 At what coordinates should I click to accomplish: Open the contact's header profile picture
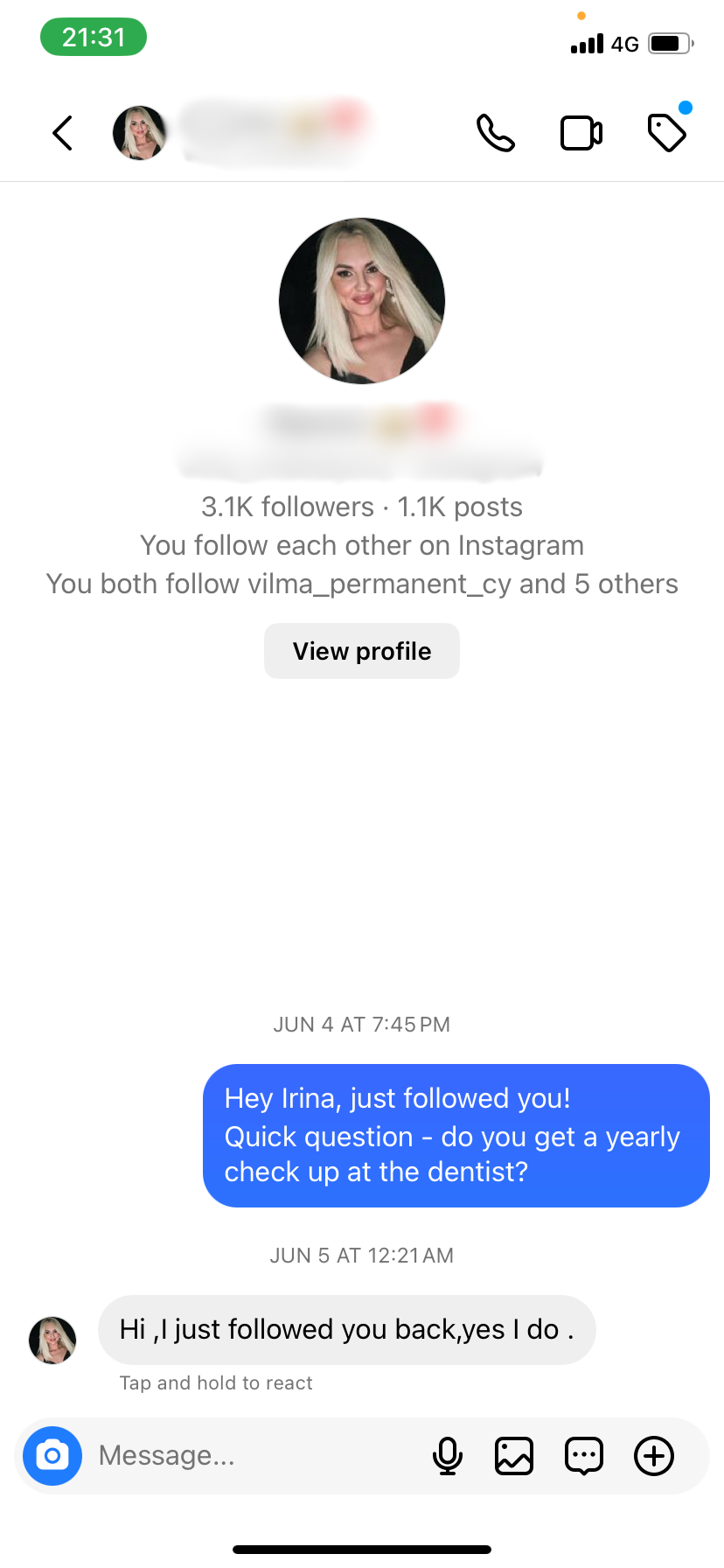click(x=140, y=133)
